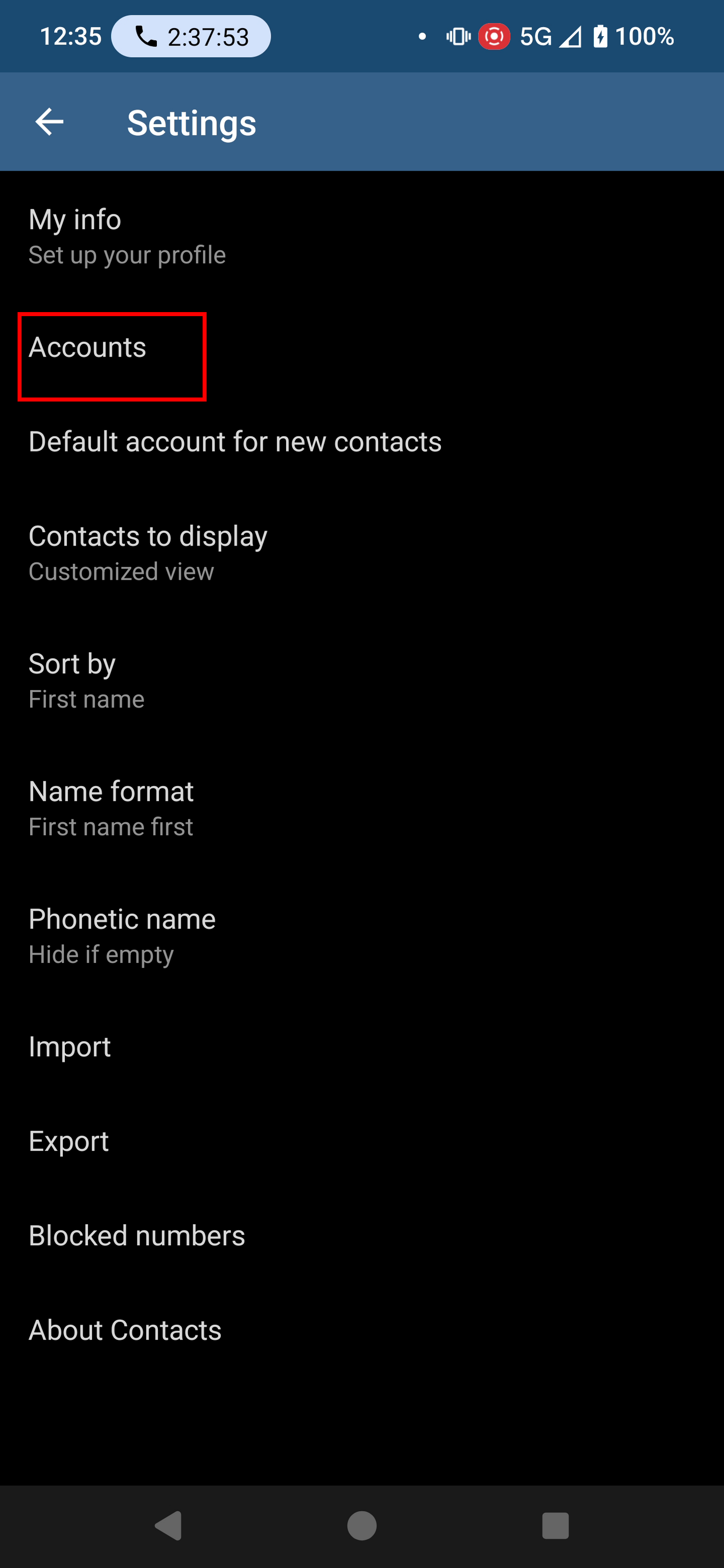This screenshot has width=724, height=1568.
Task: Open Phonetic name setting
Action: click(362, 936)
